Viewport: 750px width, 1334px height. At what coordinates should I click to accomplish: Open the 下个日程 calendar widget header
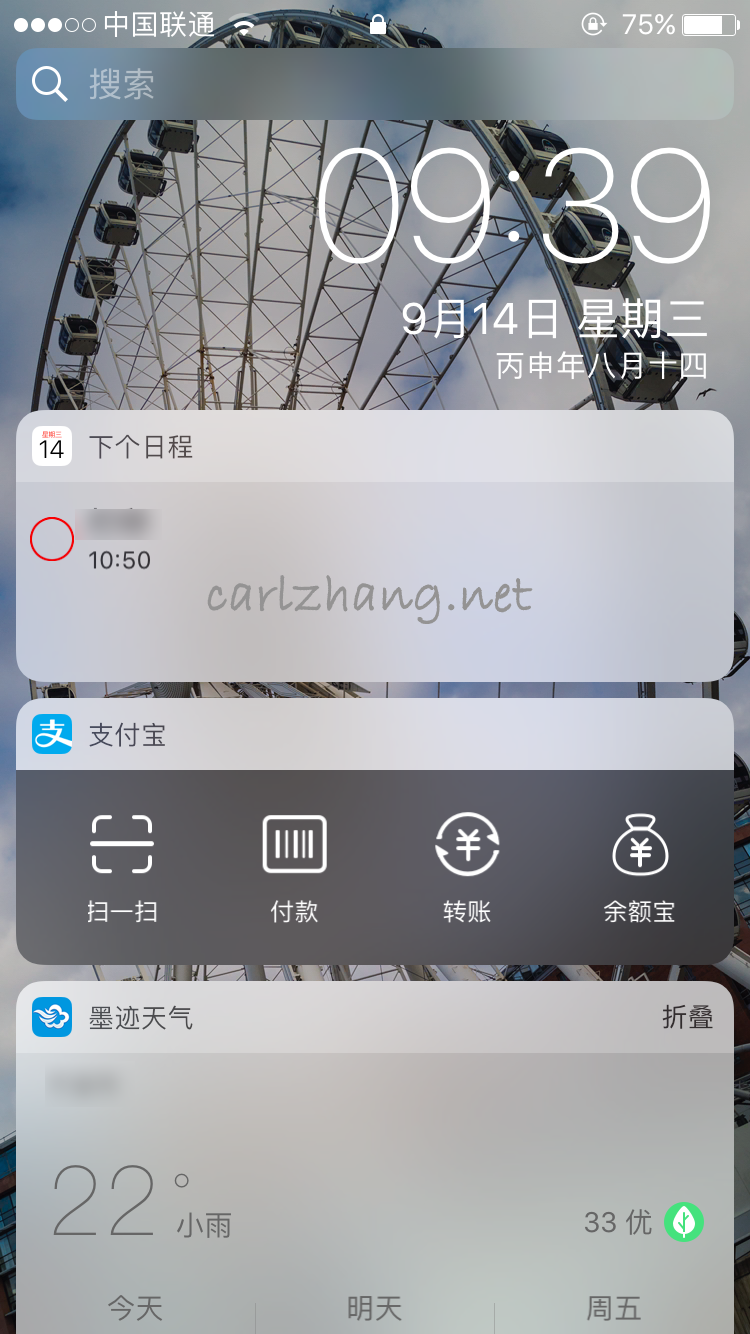point(140,447)
